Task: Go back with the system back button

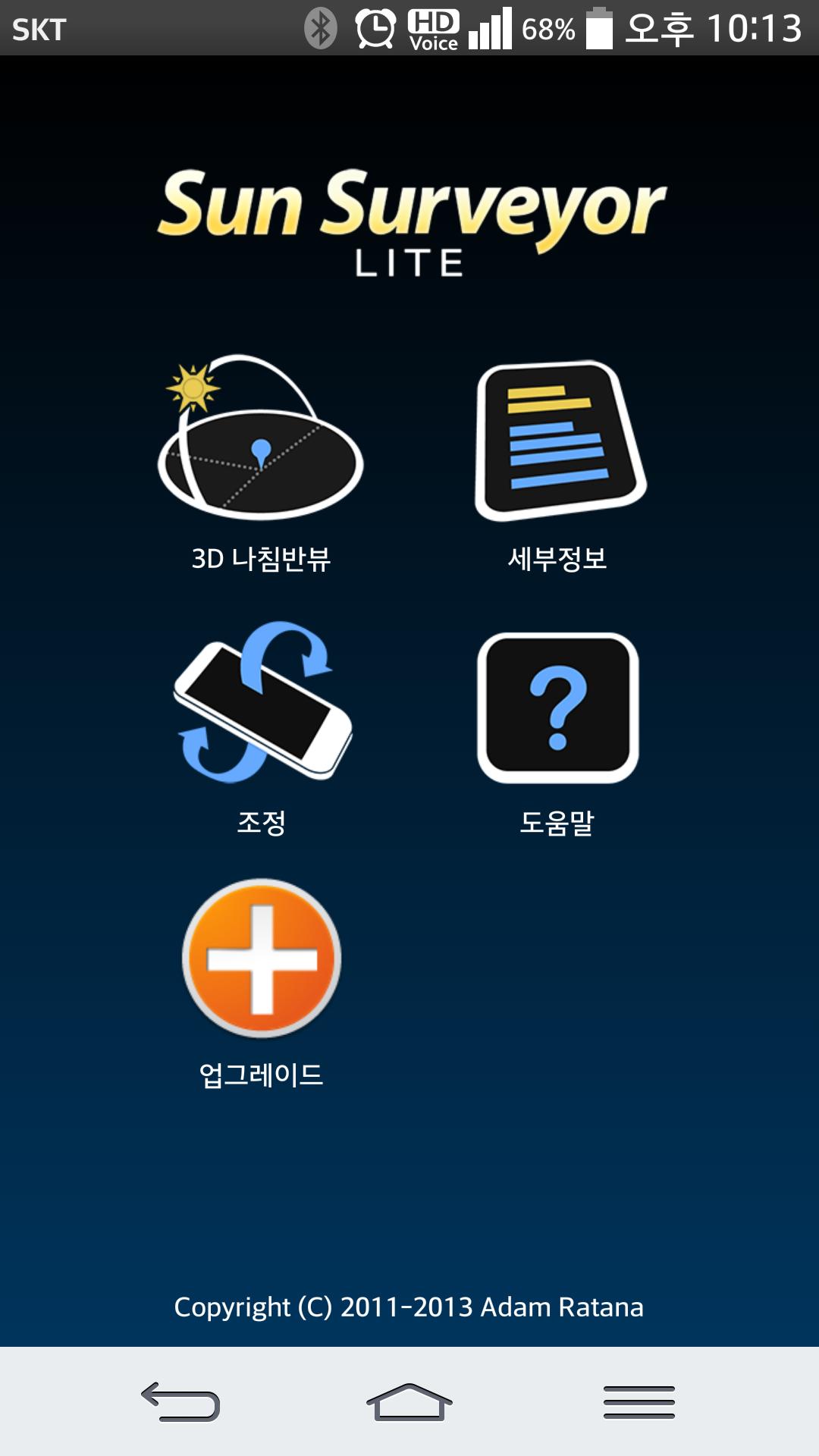Action: click(180, 1401)
